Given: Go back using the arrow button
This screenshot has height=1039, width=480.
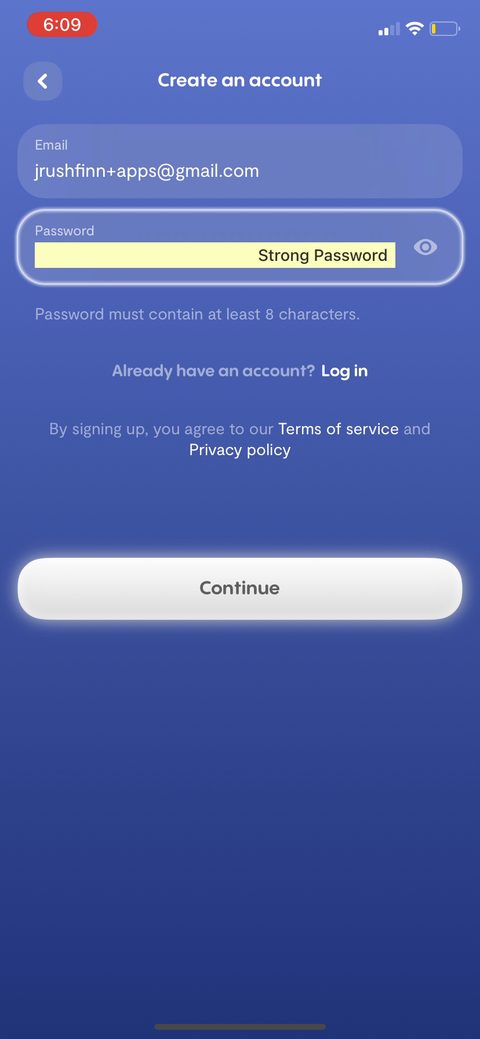Looking at the screenshot, I should (43, 81).
